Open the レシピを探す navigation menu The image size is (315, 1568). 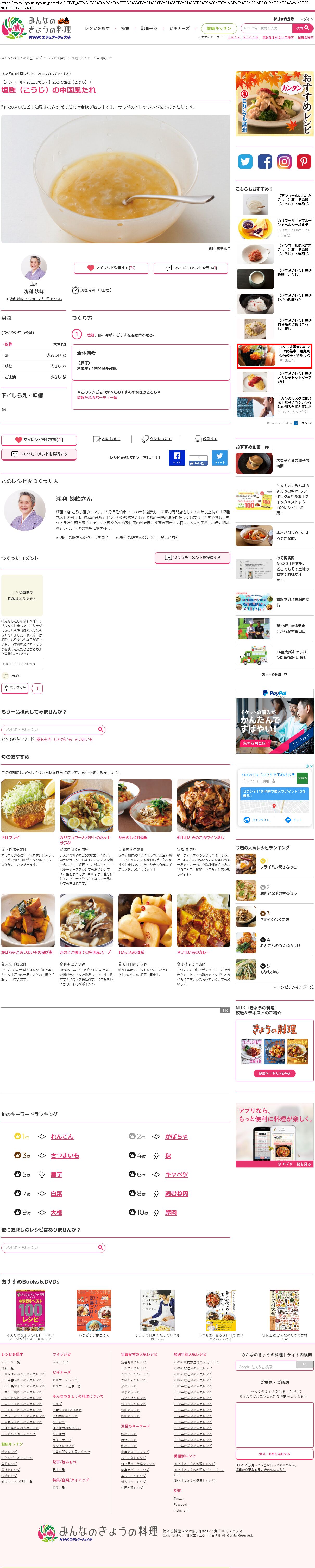(x=97, y=29)
